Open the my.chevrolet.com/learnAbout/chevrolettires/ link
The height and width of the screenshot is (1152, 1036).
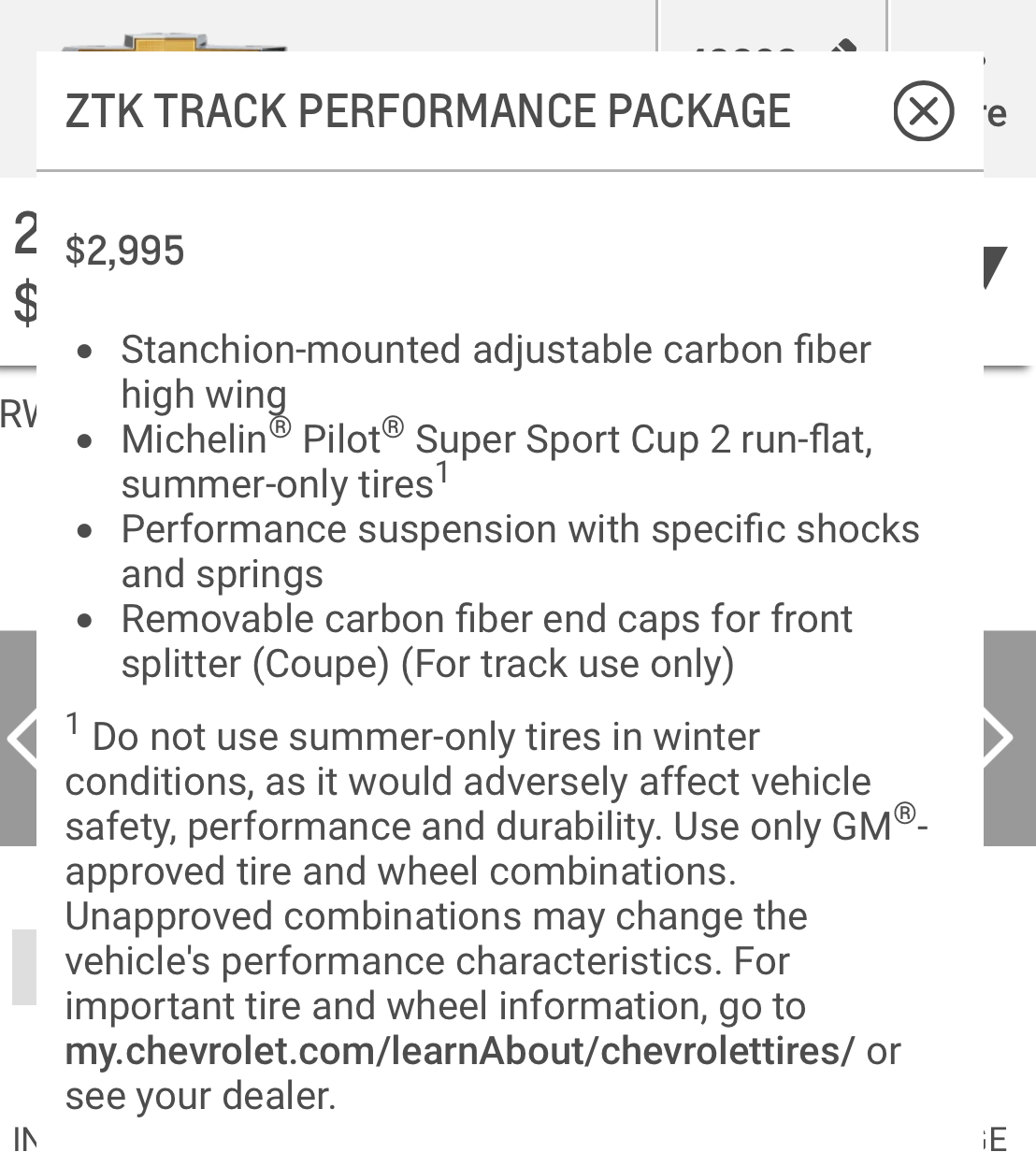click(457, 1050)
